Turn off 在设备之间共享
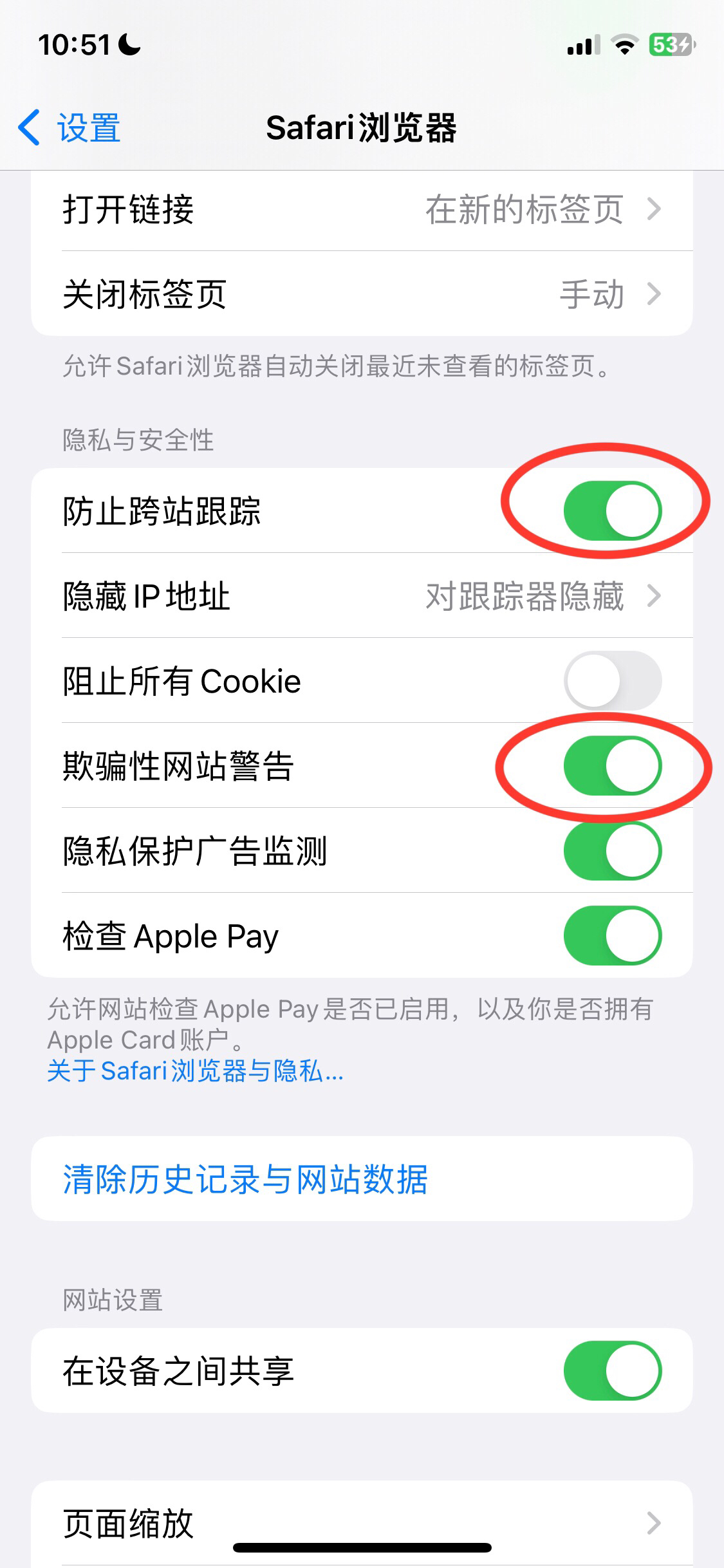 coord(612,1371)
